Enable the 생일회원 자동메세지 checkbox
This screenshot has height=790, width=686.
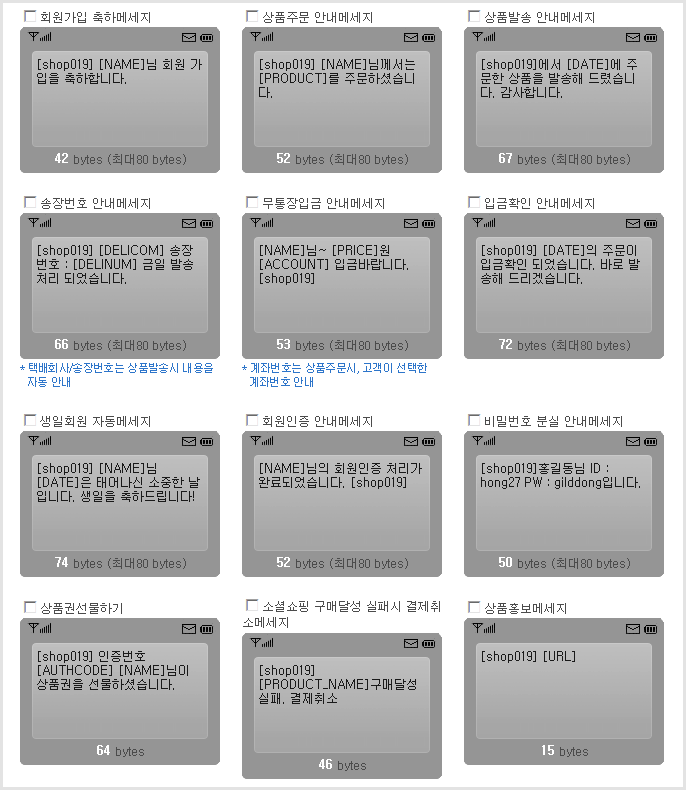(x=29, y=421)
